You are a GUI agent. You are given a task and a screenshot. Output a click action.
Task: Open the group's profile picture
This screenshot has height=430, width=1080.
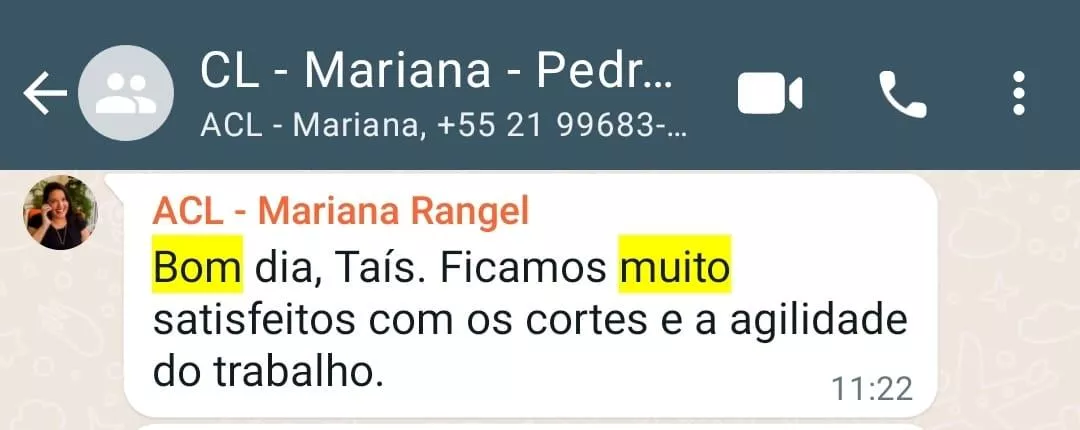(127, 94)
